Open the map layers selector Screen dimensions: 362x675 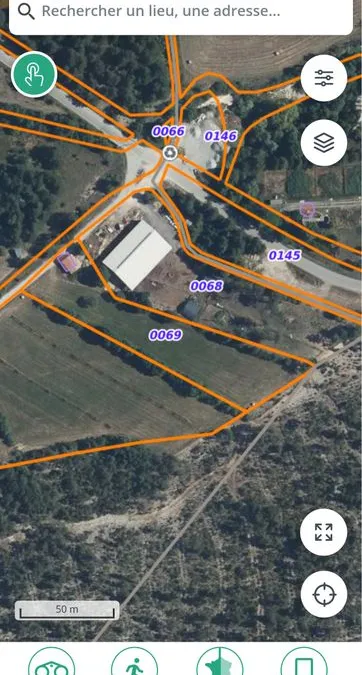pos(324,142)
